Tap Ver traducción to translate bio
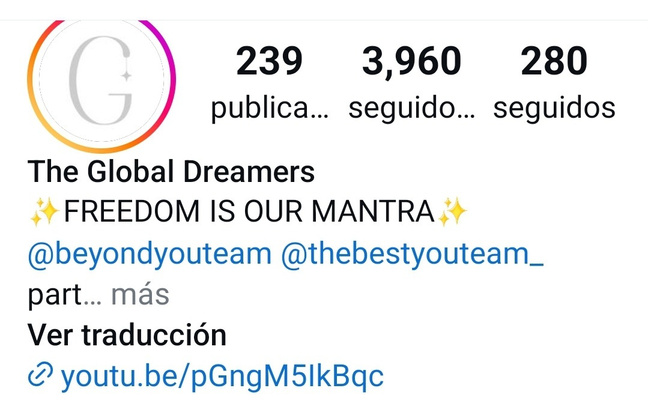This screenshot has width=648, height=403. click(127, 334)
